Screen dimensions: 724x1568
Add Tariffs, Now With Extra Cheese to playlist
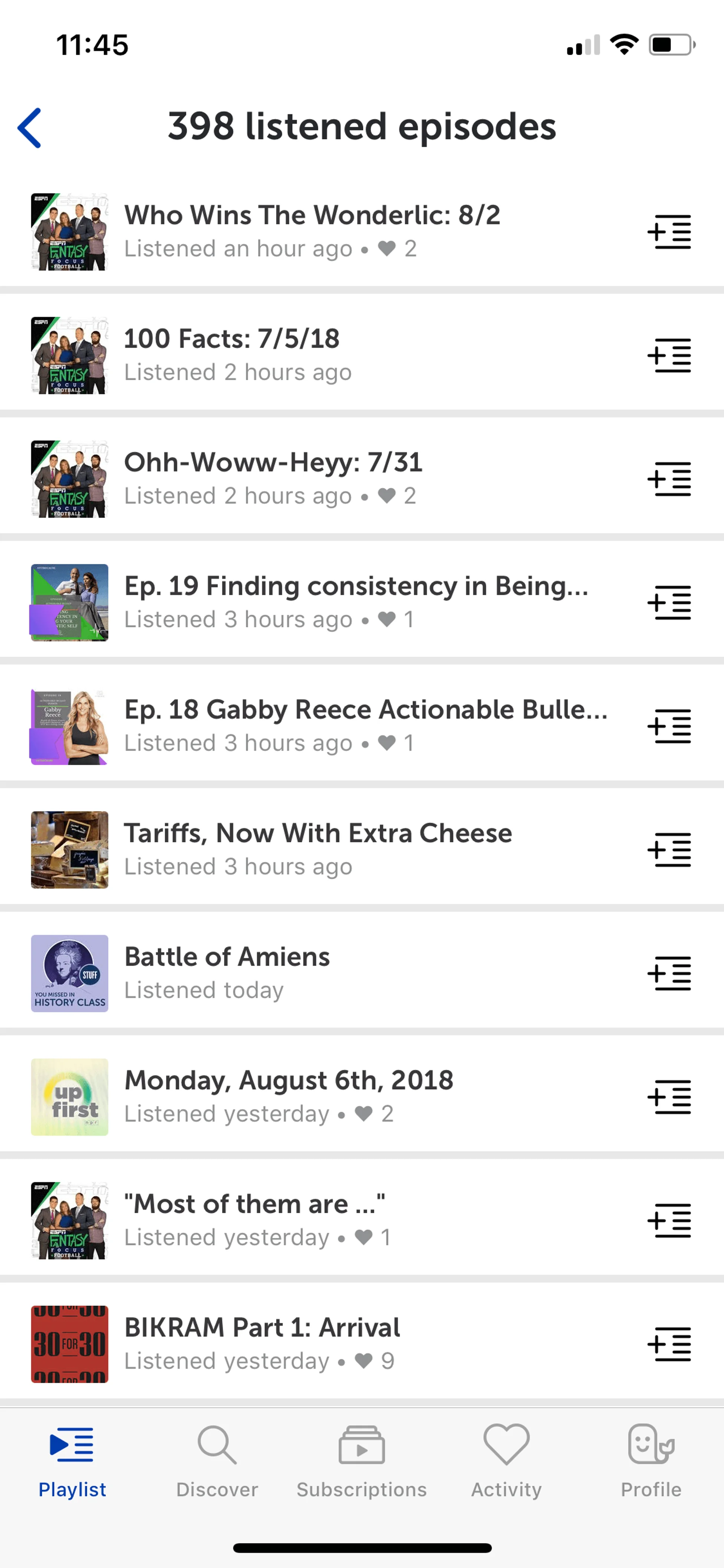(669, 850)
